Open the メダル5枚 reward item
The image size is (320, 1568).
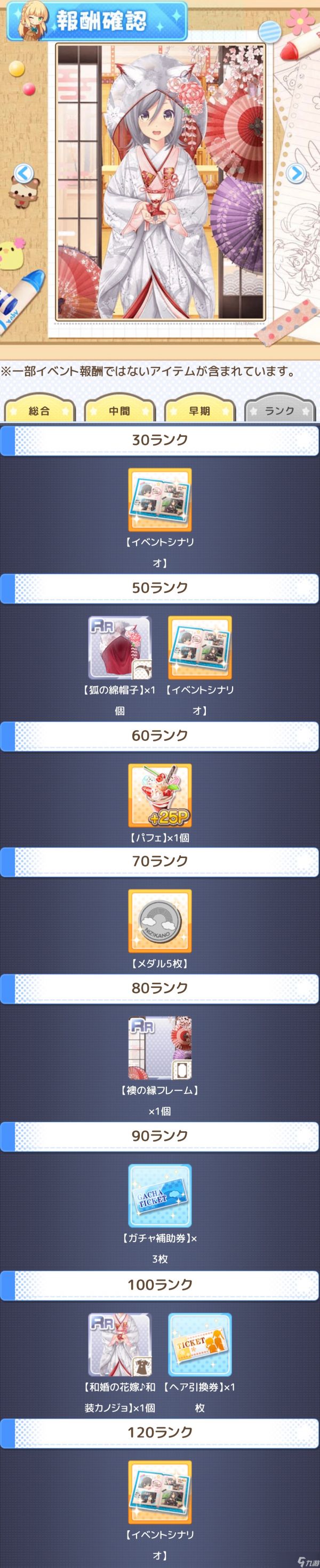pyautogui.click(x=159, y=921)
